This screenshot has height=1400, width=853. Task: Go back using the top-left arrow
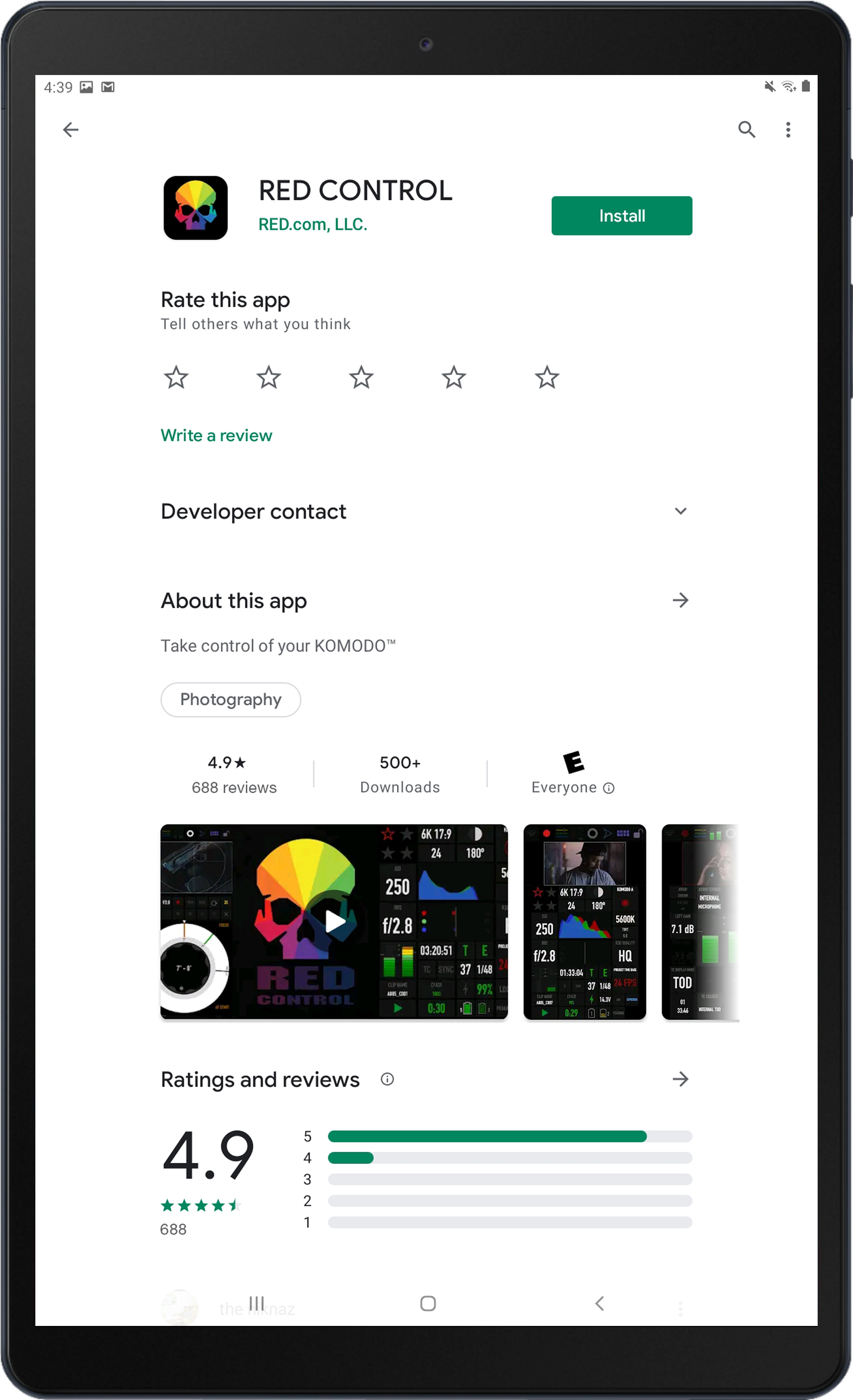[x=71, y=130]
